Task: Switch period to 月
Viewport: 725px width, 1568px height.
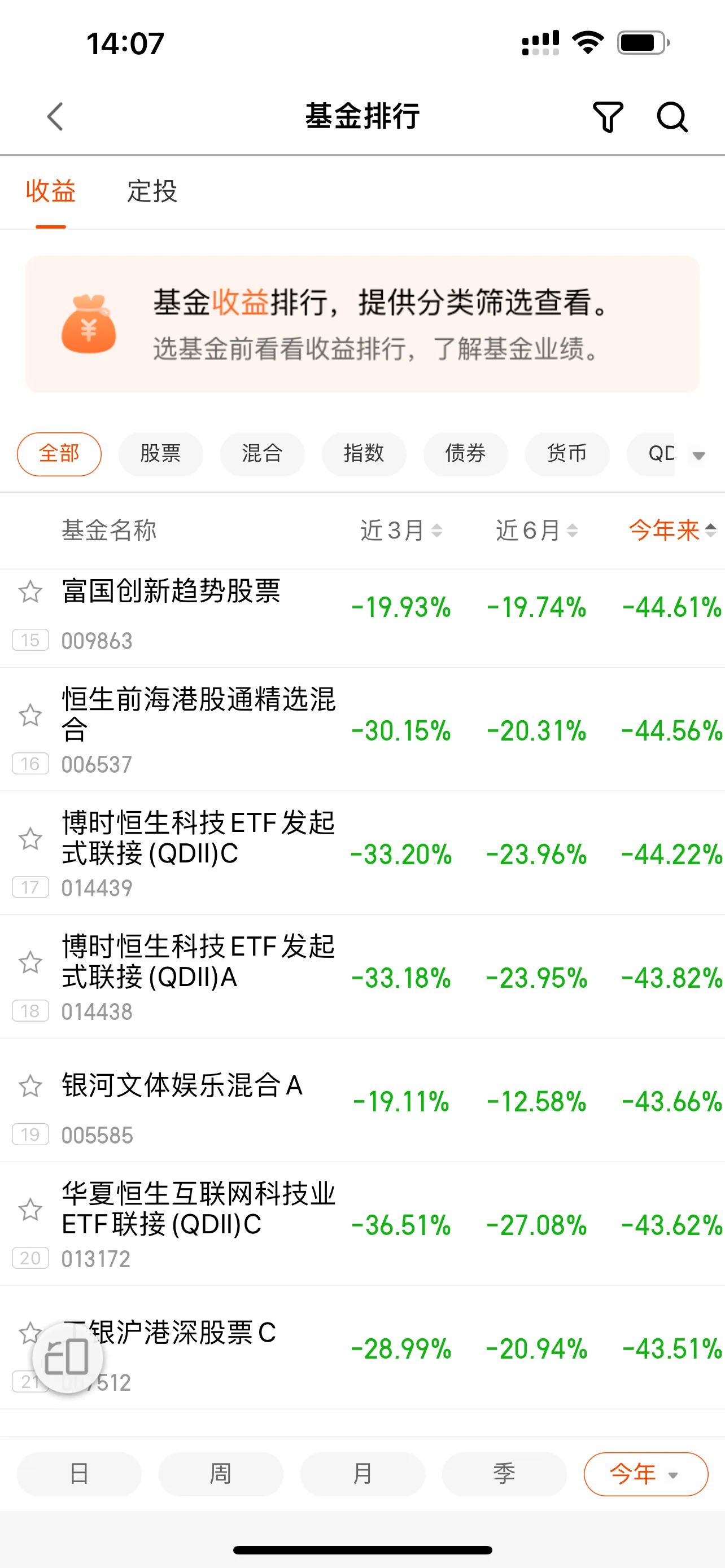Action: pyautogui.click(x=363, y=1474)
